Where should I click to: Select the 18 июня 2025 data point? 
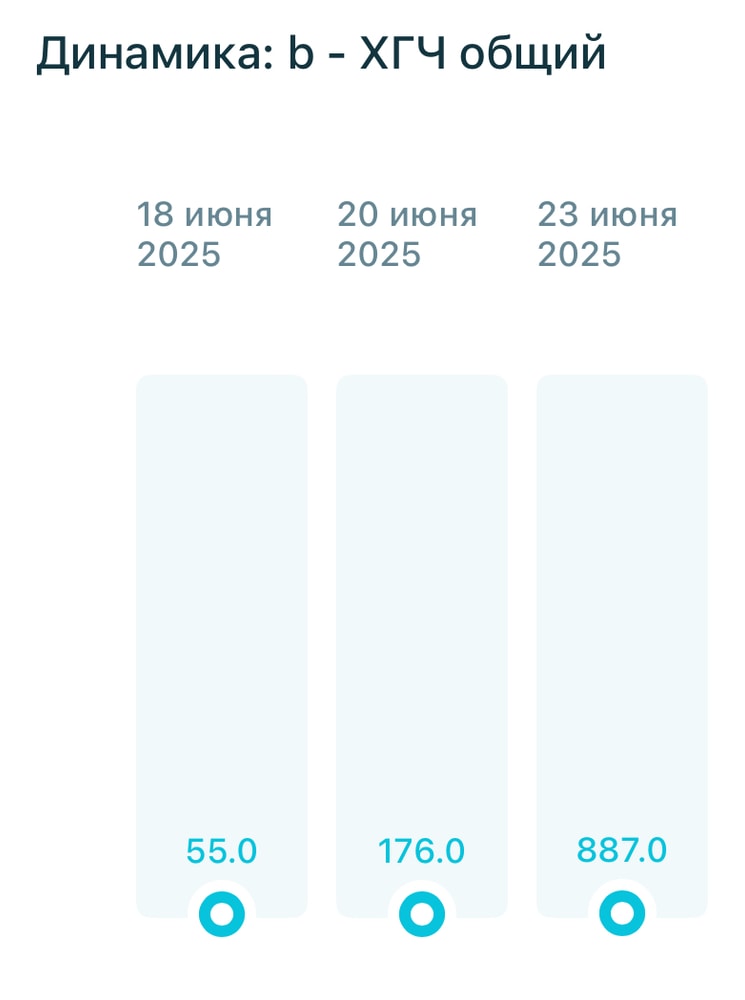222,913
